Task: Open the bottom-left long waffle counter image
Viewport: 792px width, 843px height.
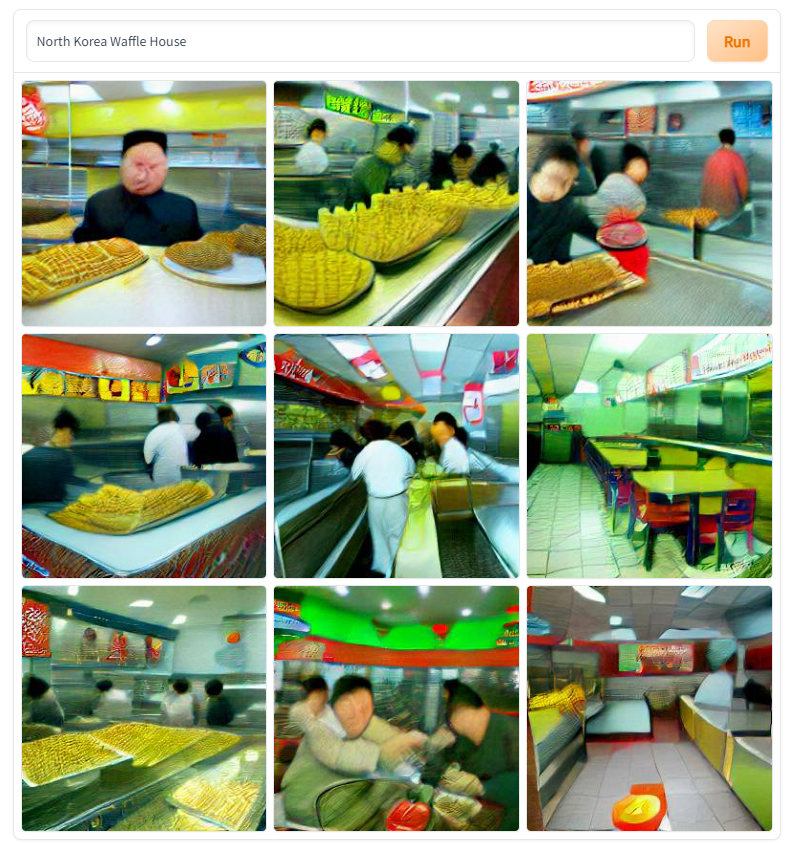Action: click(x=142, y=708)
